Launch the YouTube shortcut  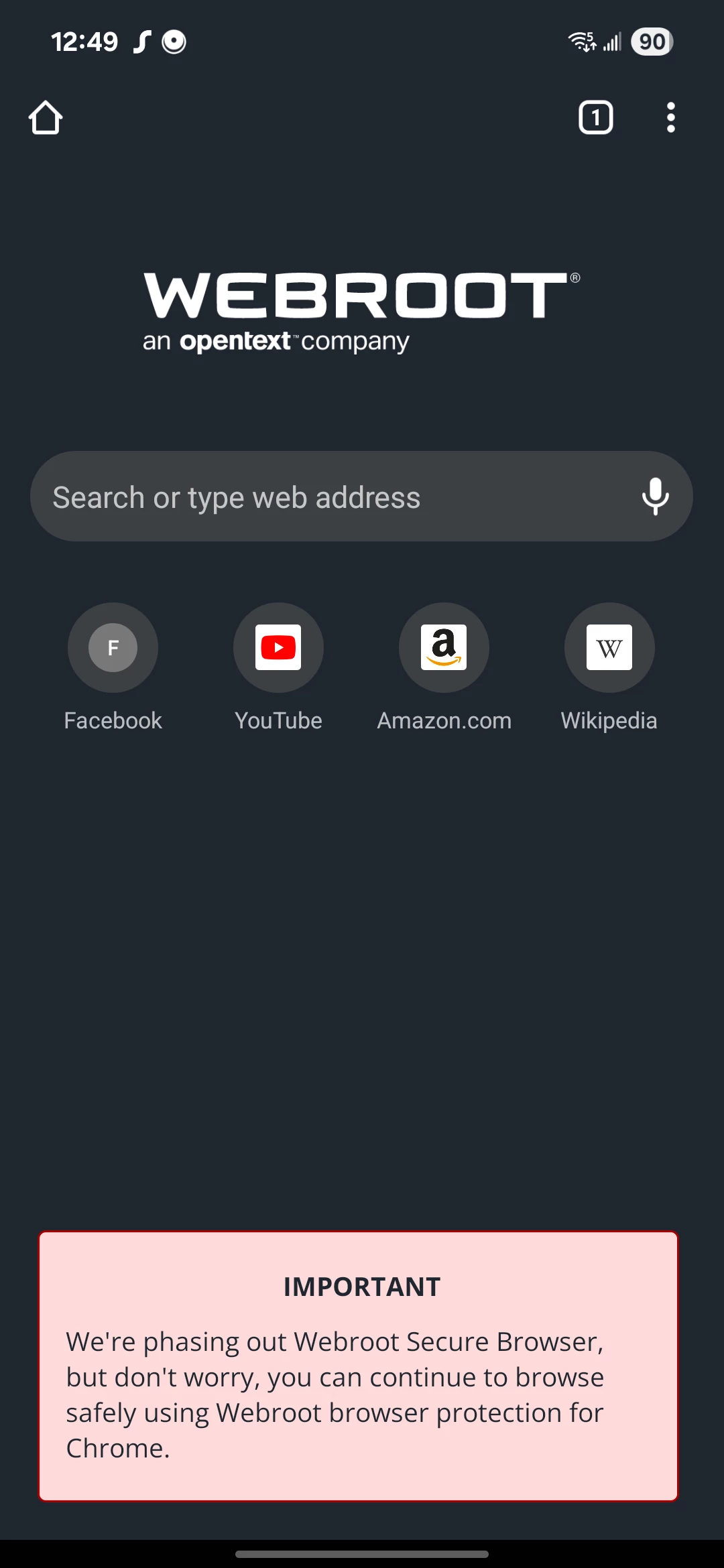(x=278, y=648)
